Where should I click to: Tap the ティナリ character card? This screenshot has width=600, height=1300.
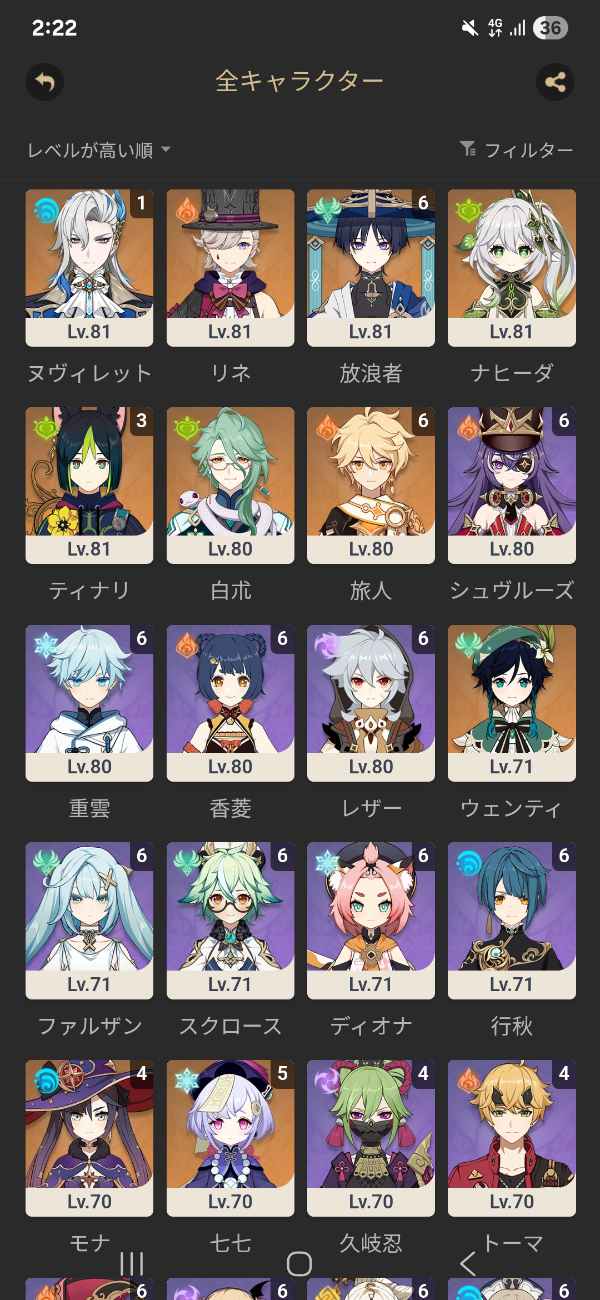(89, 485)
